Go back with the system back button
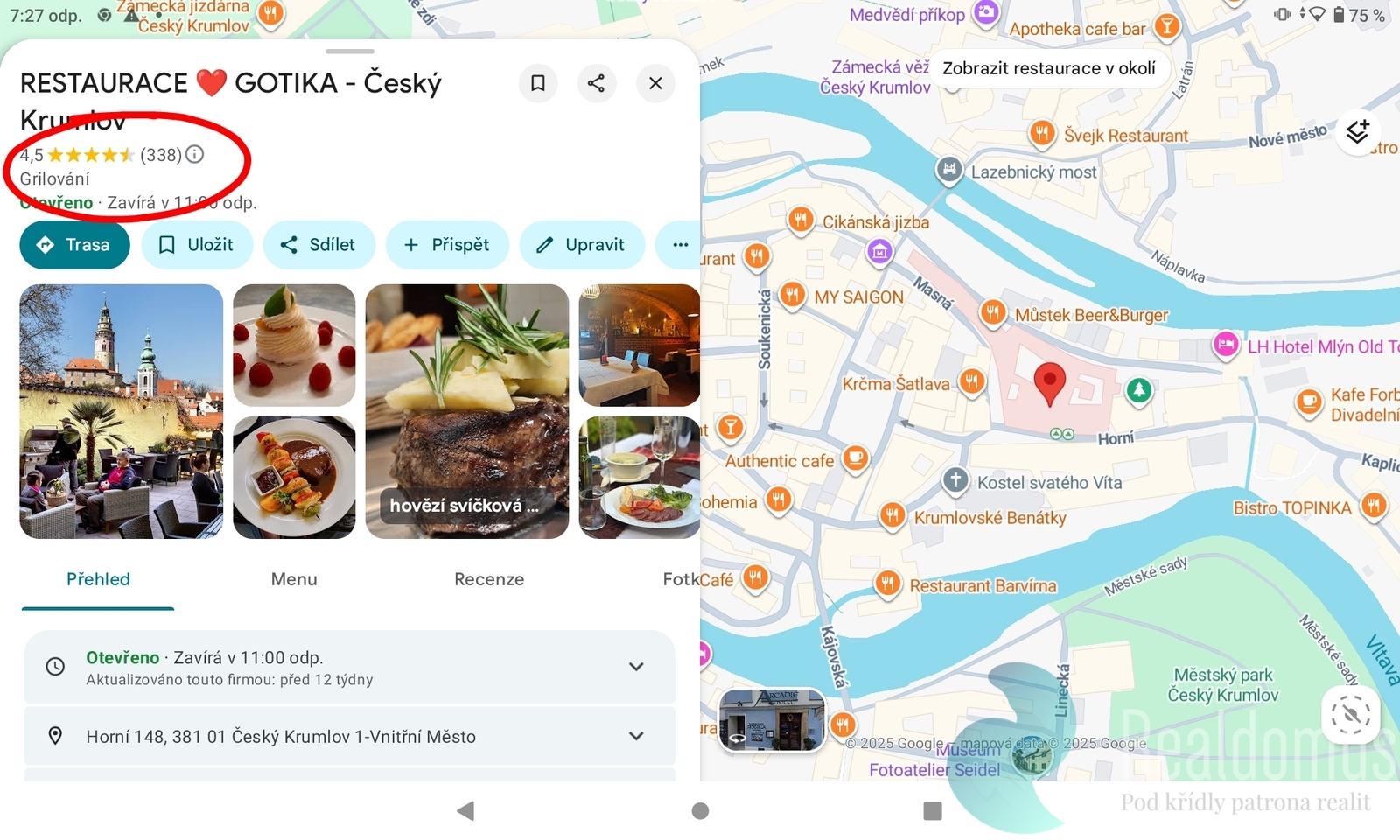This screenshot has height=840, width=1400. click(x=465, y=811)
